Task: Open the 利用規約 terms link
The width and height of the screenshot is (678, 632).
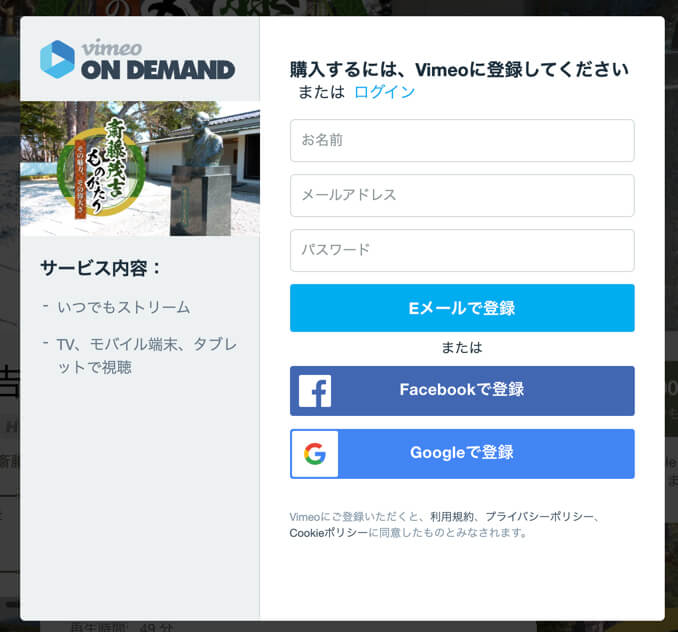Action: [x=452, y=517]
